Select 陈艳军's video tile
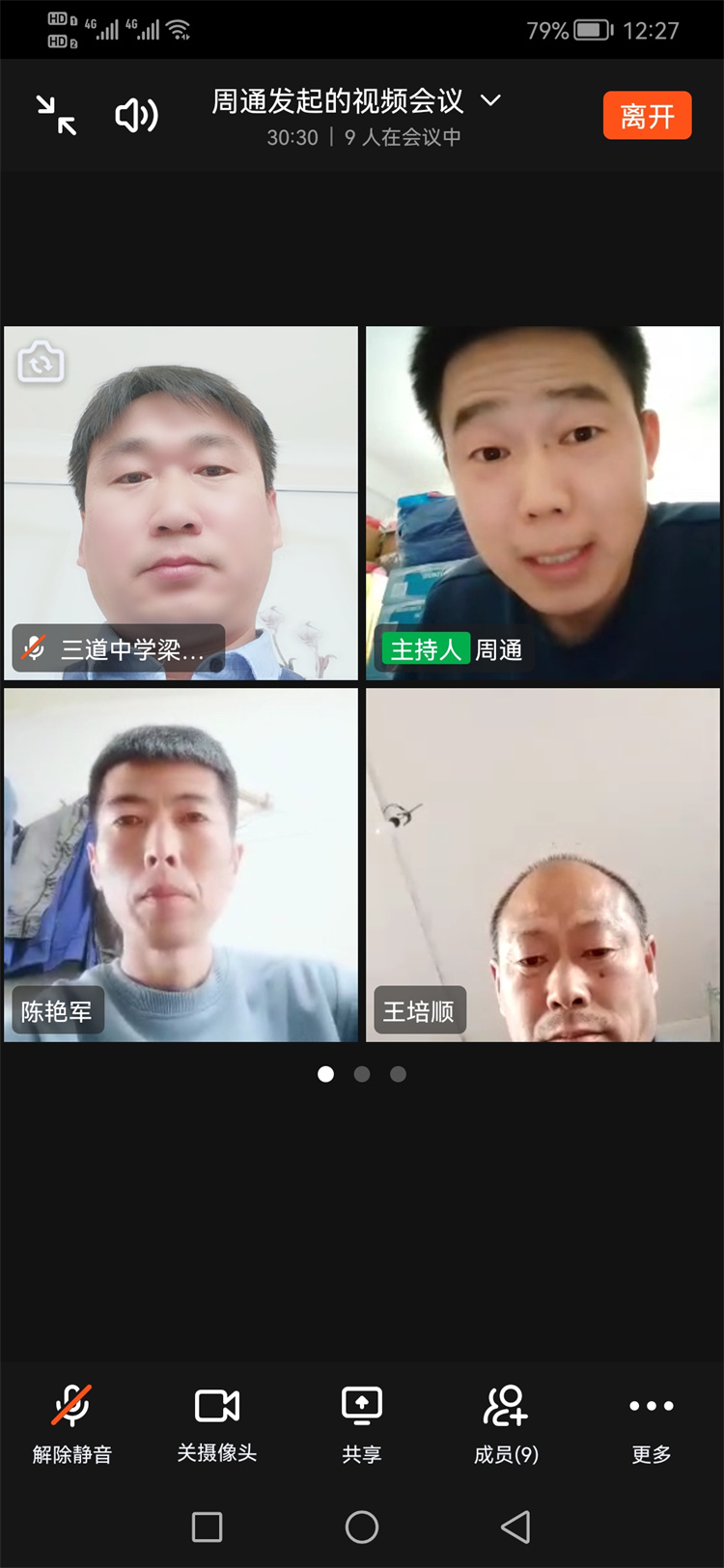 181,865
